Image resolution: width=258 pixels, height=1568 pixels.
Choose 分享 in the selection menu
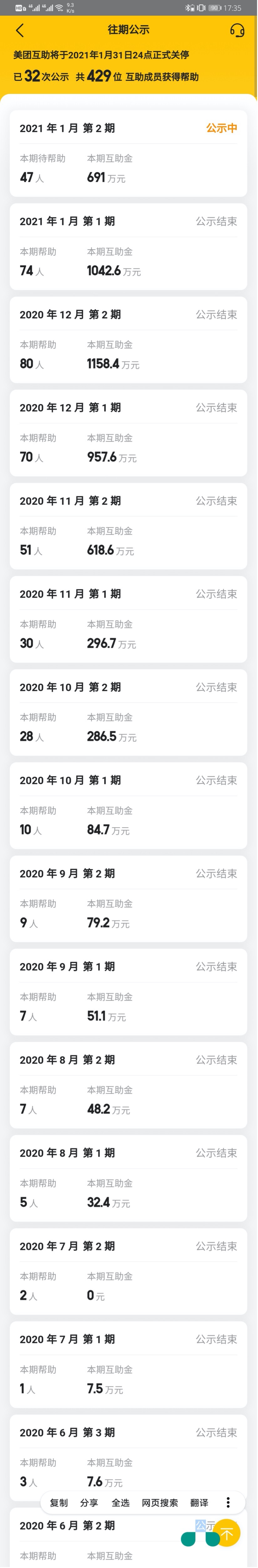pyautogui.click(x=89, y=1502)
